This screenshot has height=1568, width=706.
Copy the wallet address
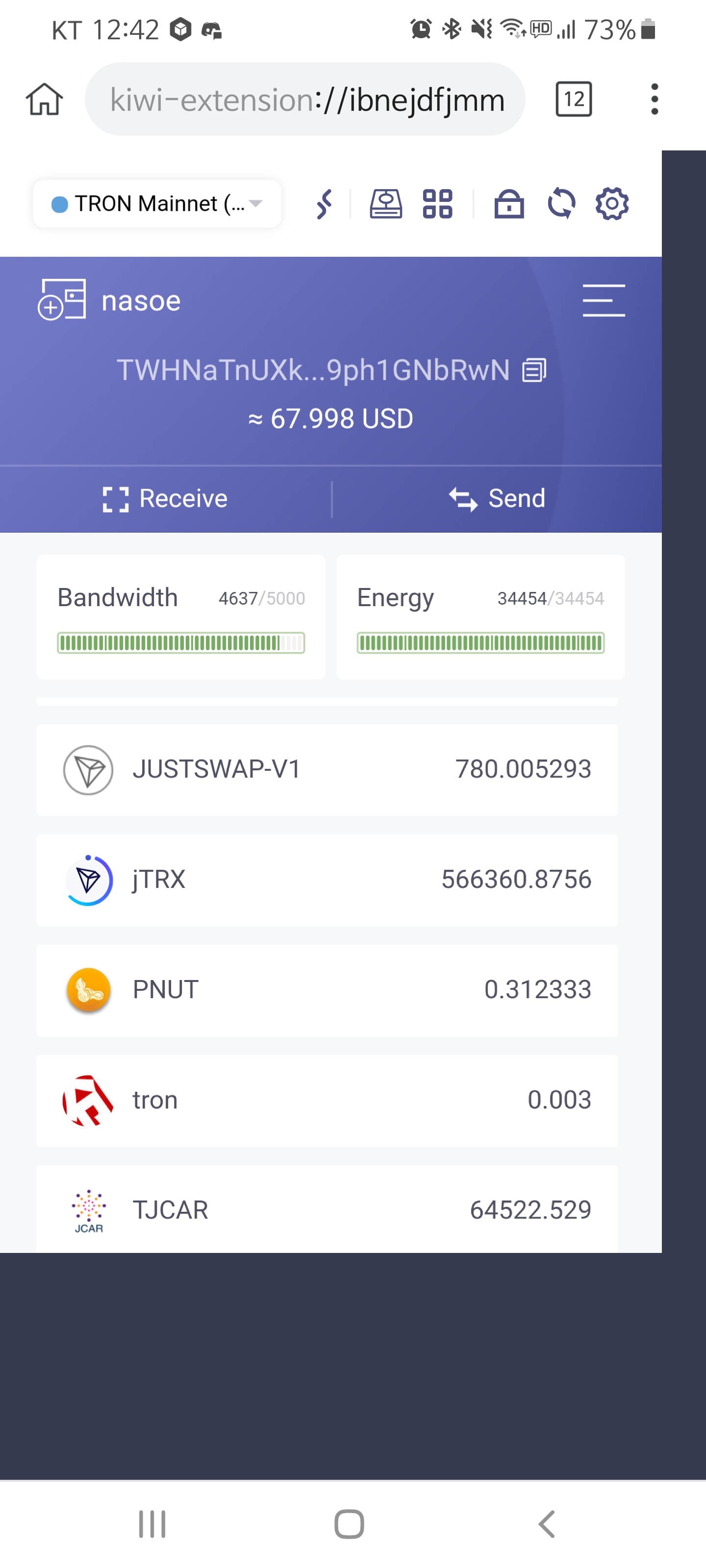click(x=534, y=370)
